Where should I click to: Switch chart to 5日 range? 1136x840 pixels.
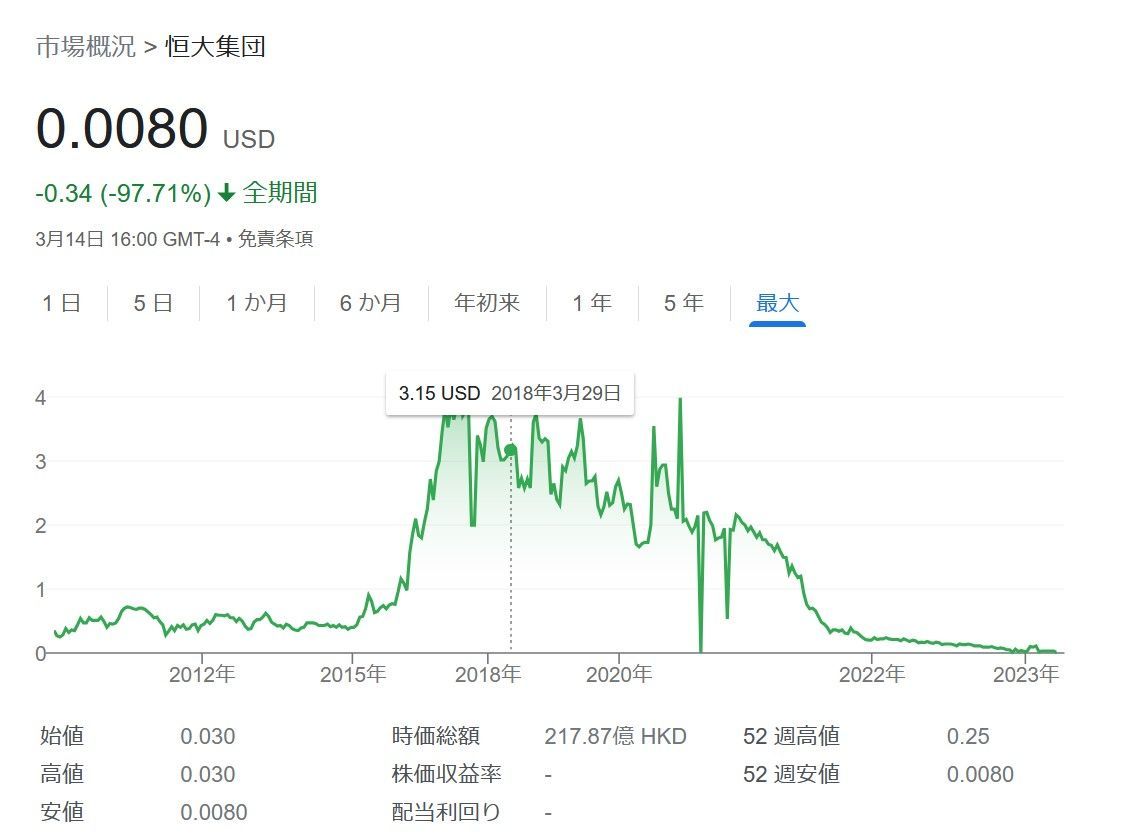click(153, 303)
